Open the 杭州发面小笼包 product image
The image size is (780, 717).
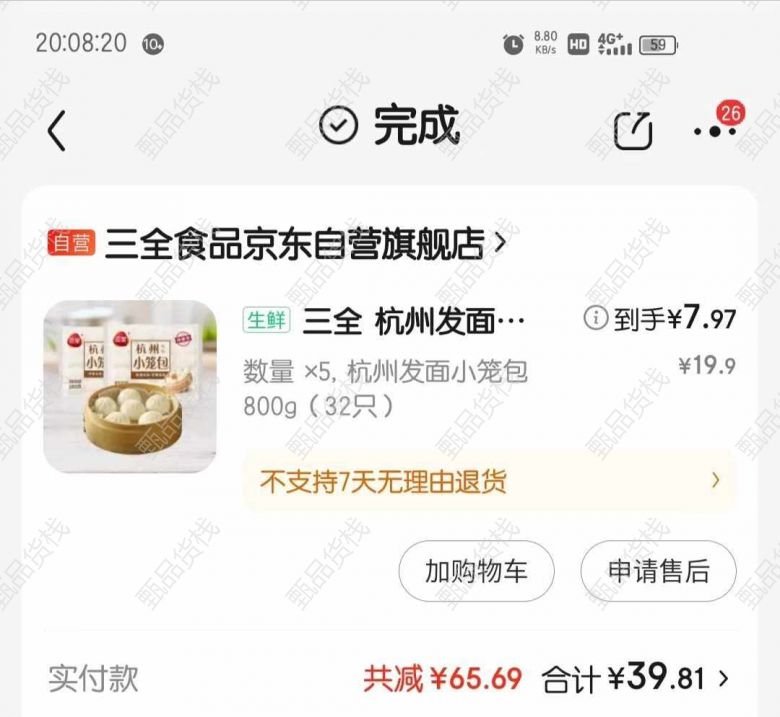(130, 386)
